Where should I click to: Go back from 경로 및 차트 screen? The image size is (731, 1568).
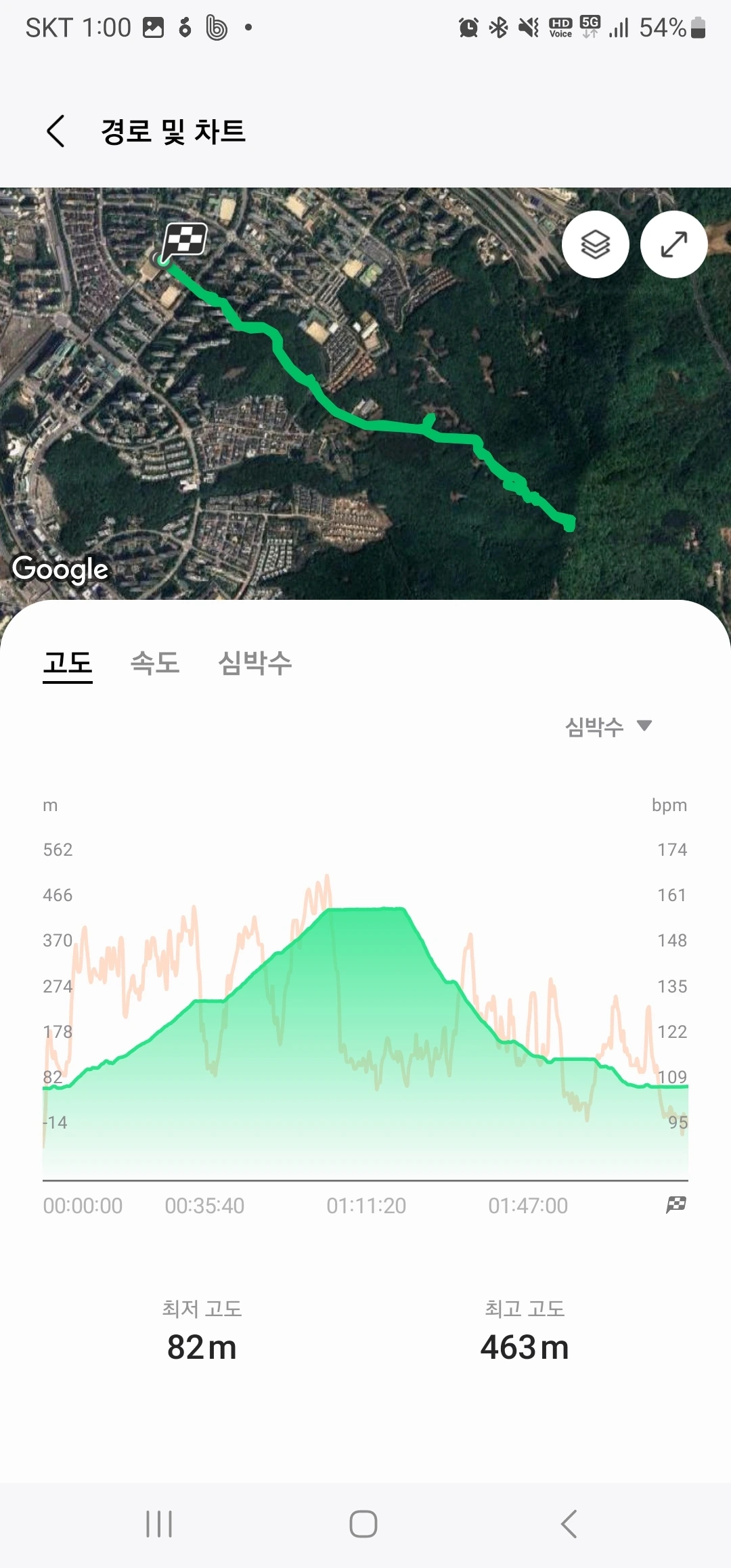point(56,131)
